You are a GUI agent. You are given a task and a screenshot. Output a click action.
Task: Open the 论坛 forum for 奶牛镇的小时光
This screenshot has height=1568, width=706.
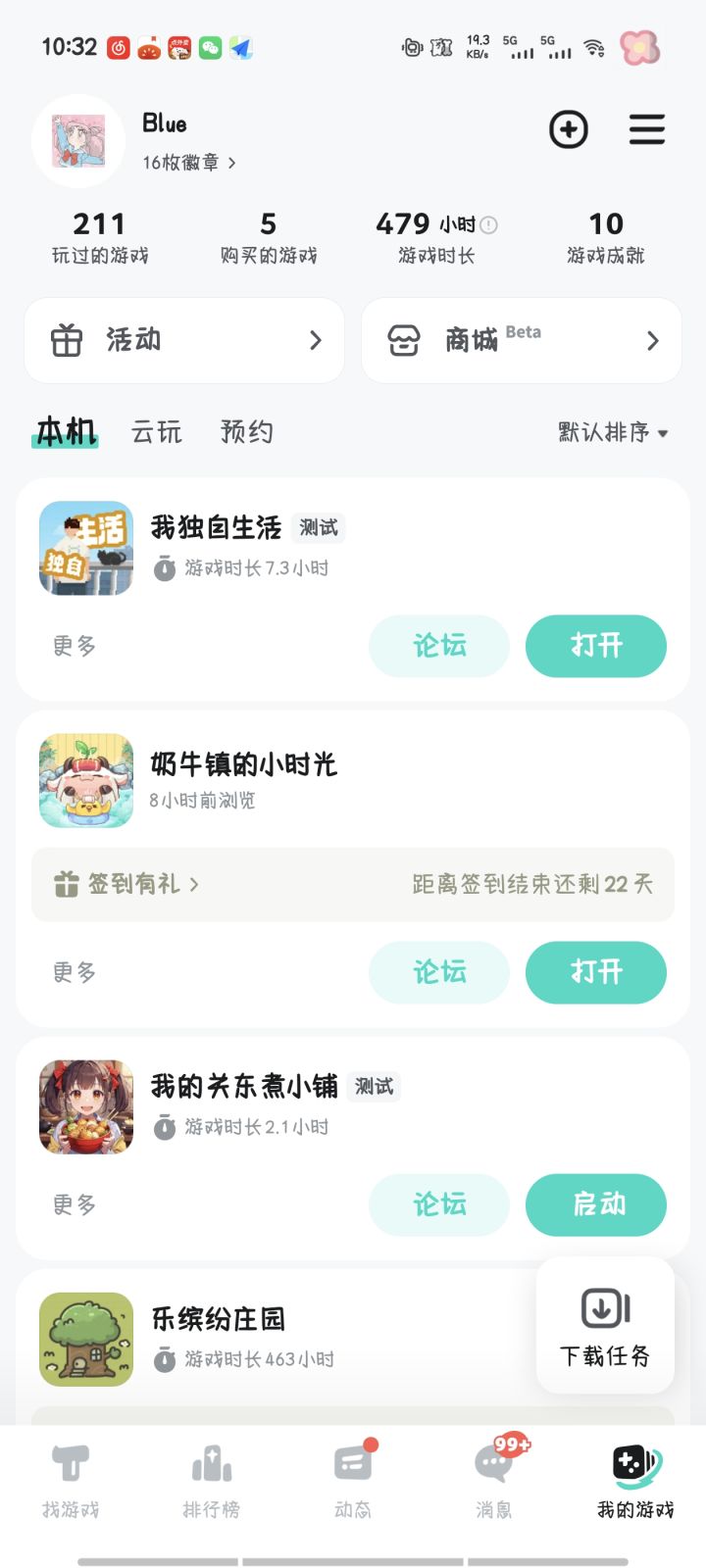(438, 972)
